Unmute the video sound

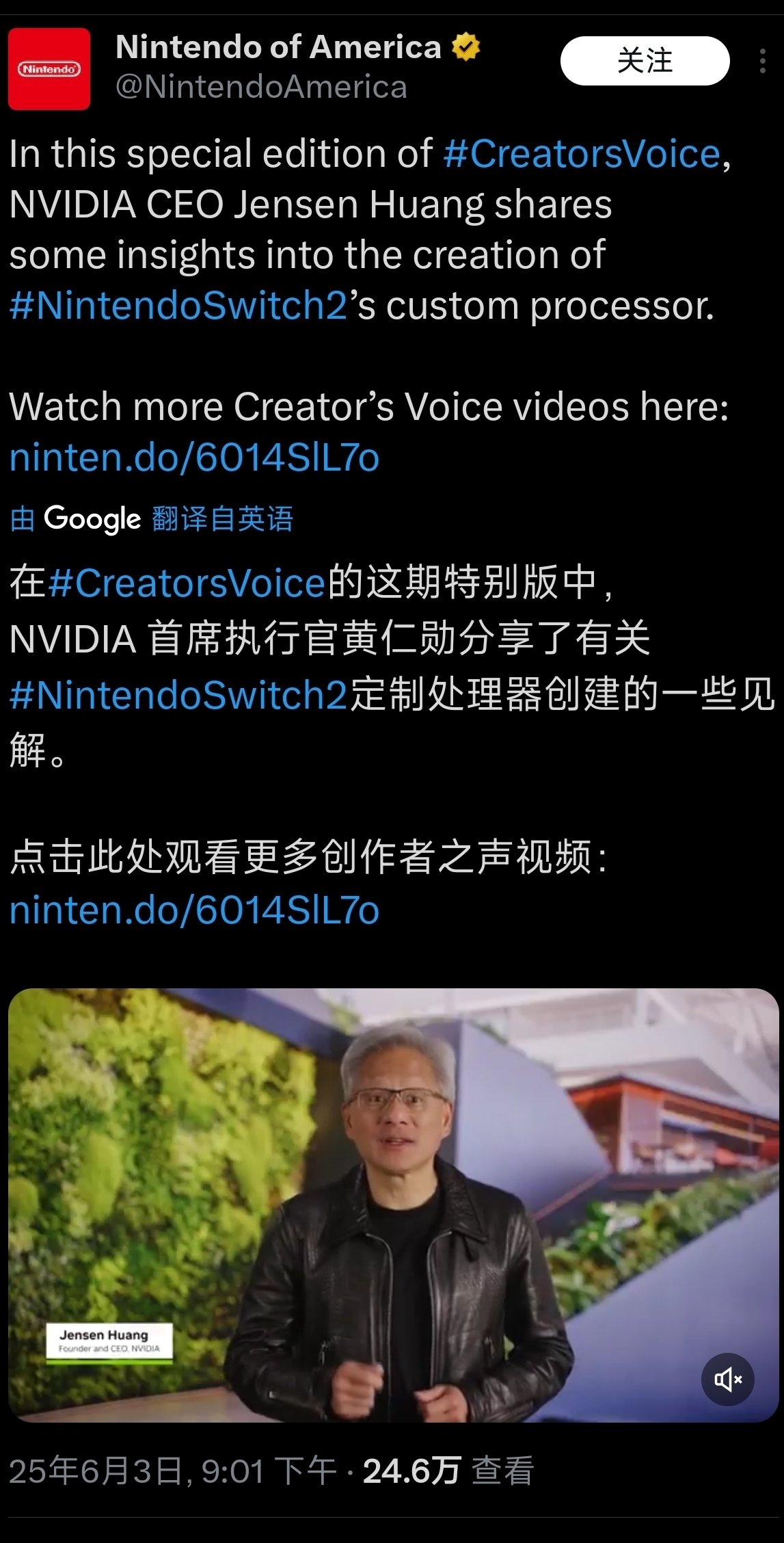pos(727,1380)
